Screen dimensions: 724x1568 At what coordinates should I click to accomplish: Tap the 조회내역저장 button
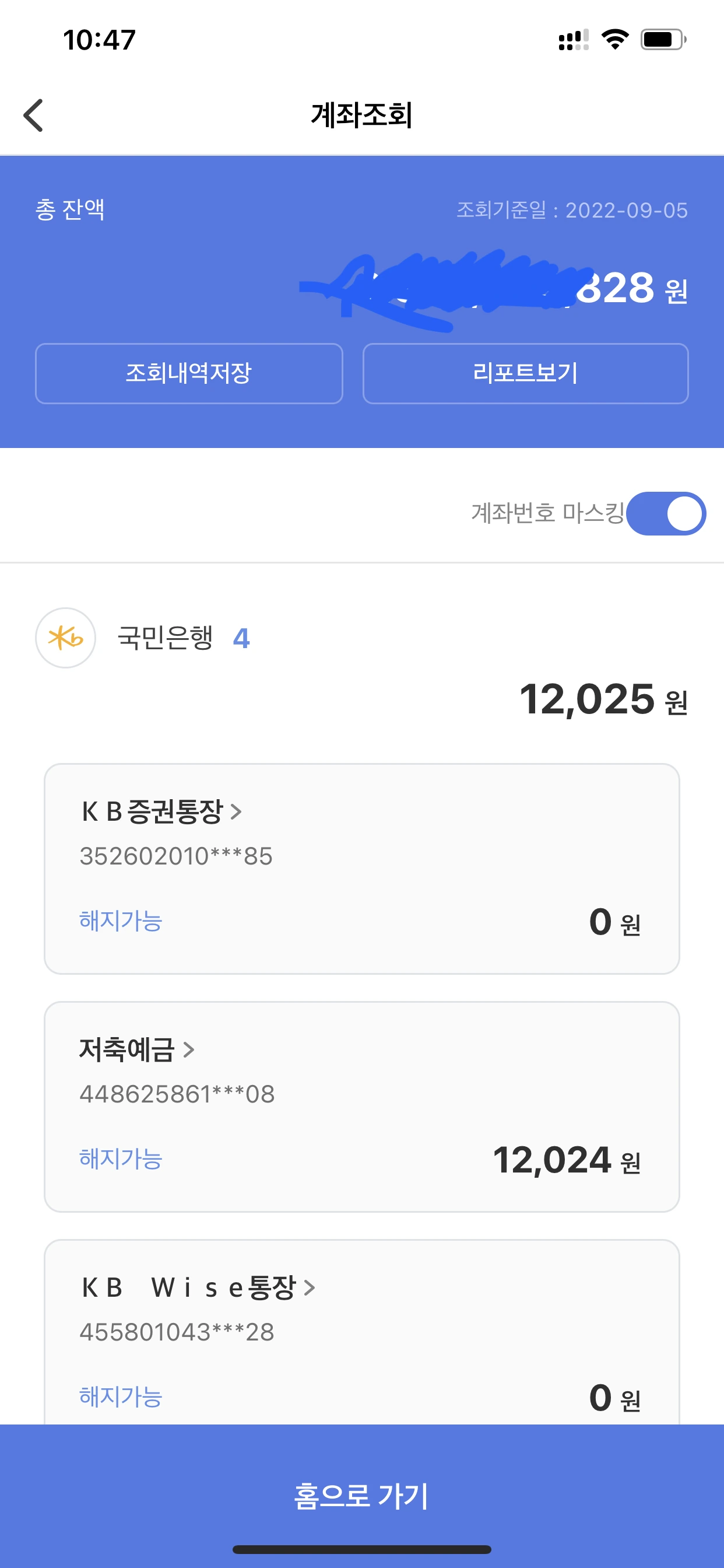[x=189, y=373]
